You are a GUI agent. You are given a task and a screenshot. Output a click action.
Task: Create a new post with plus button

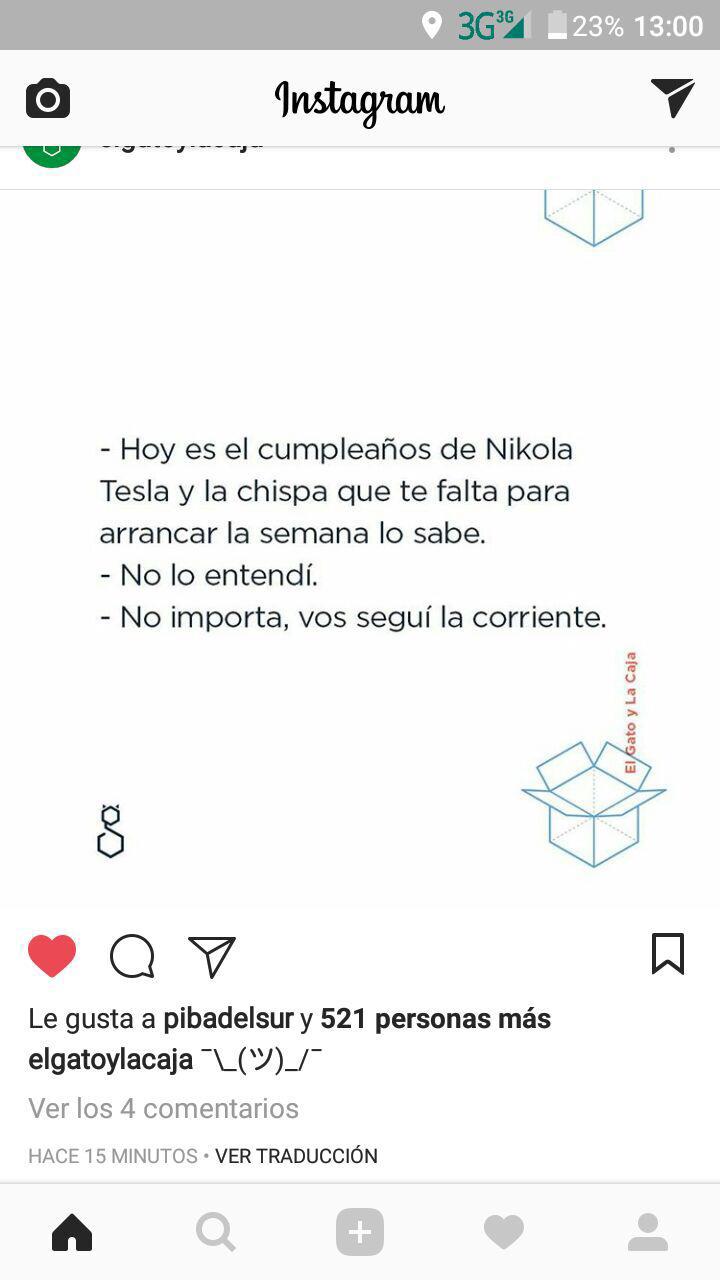tap(360, 1232)
